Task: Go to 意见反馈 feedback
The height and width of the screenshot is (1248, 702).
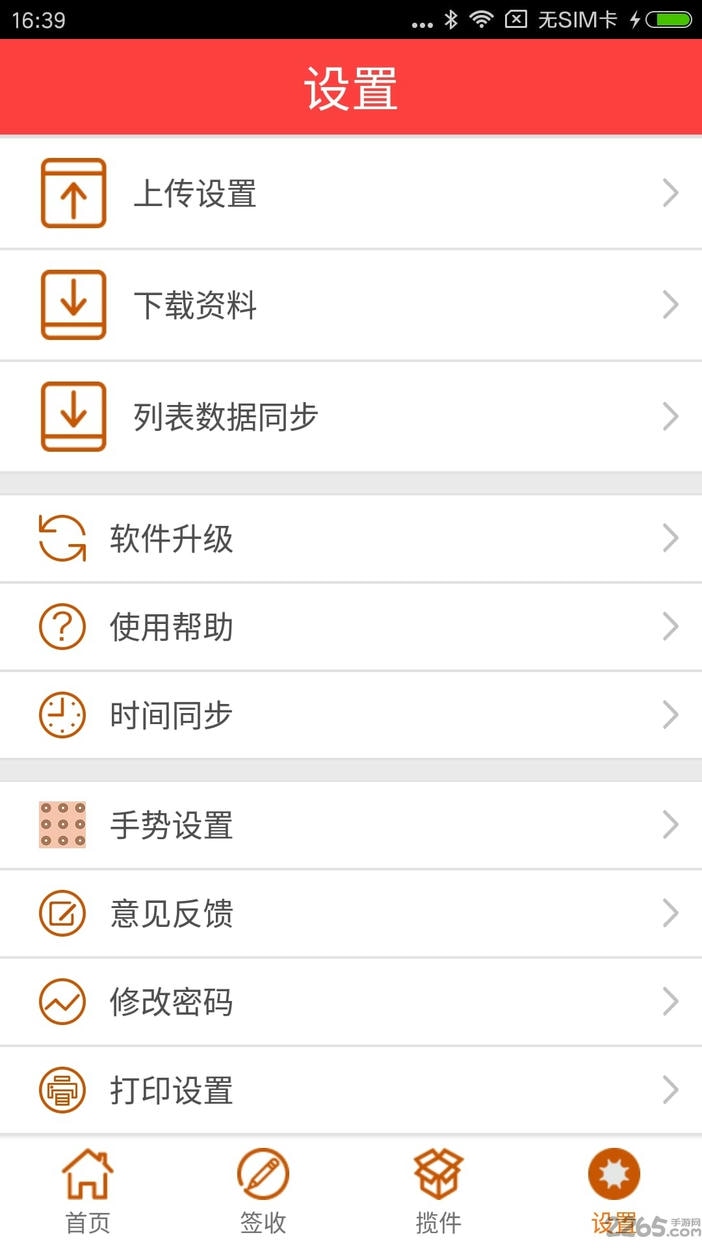Action: click(x=350, y=913)
